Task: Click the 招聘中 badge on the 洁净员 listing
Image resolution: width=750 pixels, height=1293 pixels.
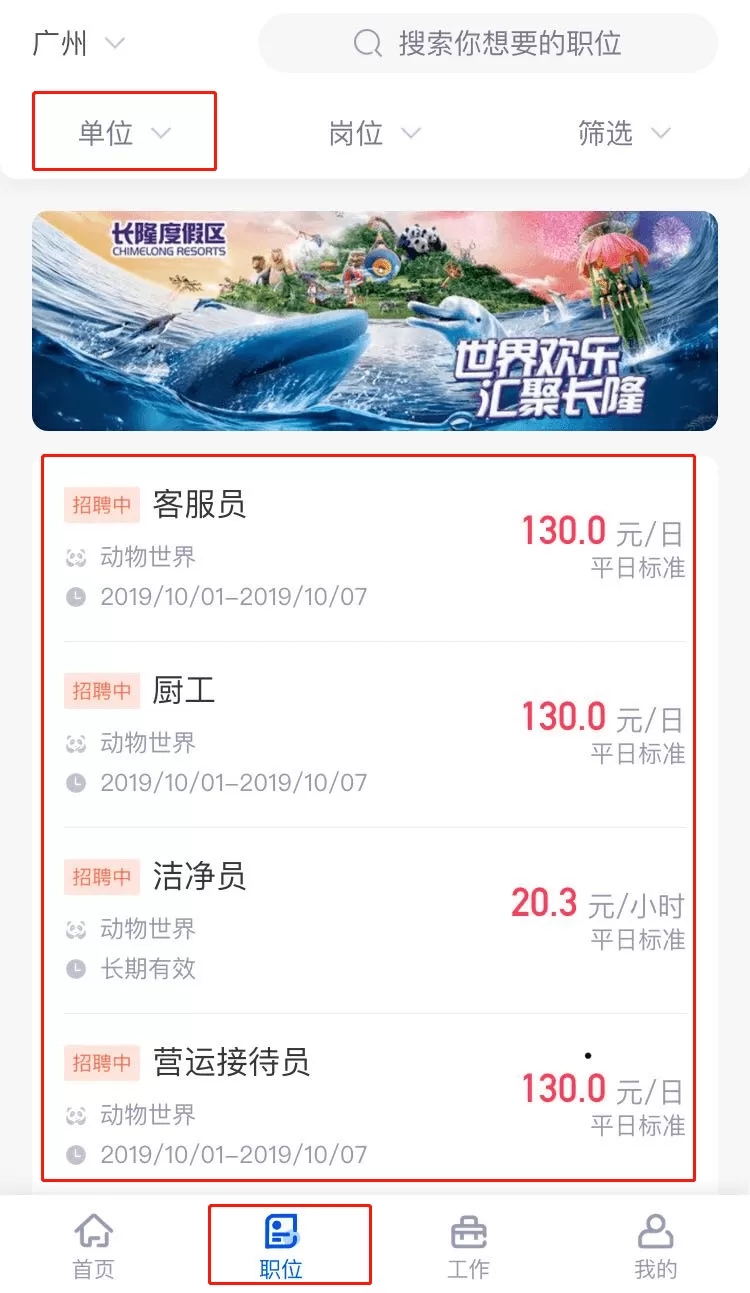Action: [100, 877]
